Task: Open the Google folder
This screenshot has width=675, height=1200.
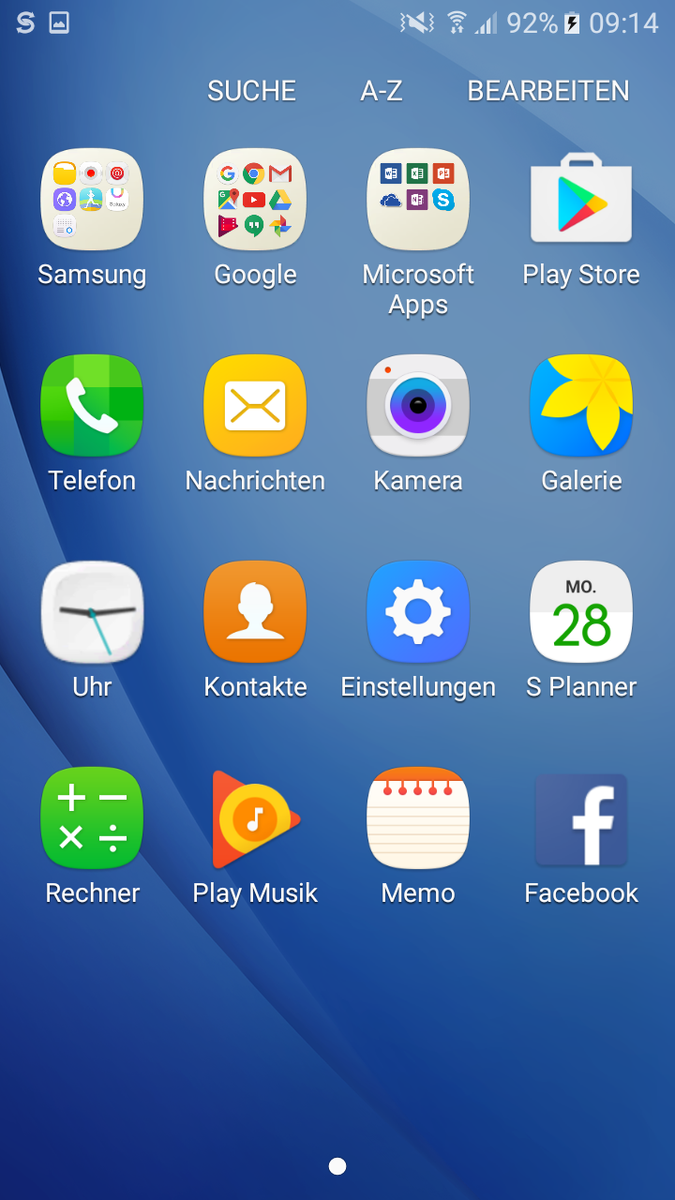Action: (x=255, y=199)
